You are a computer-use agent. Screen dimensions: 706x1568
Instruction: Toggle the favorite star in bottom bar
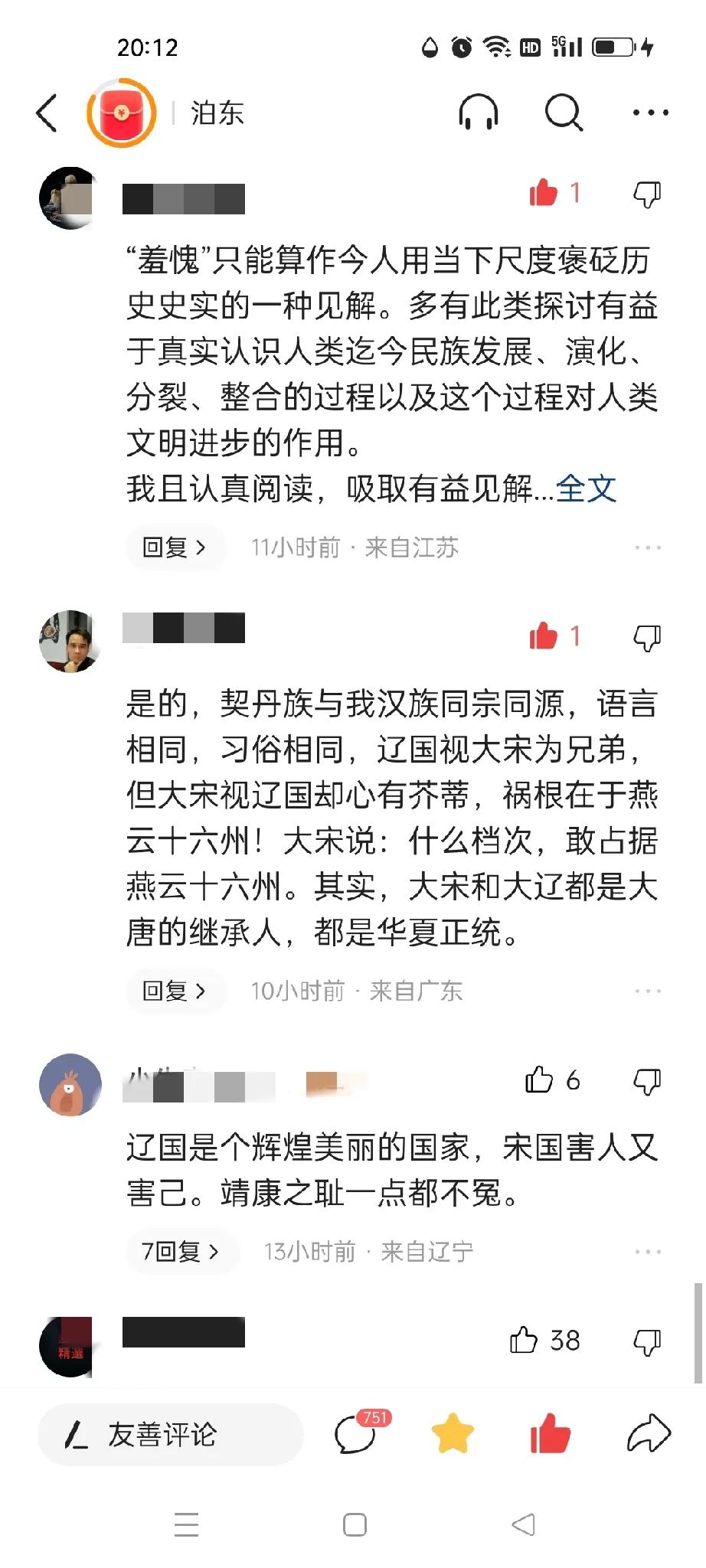(x=453, y=1434)
